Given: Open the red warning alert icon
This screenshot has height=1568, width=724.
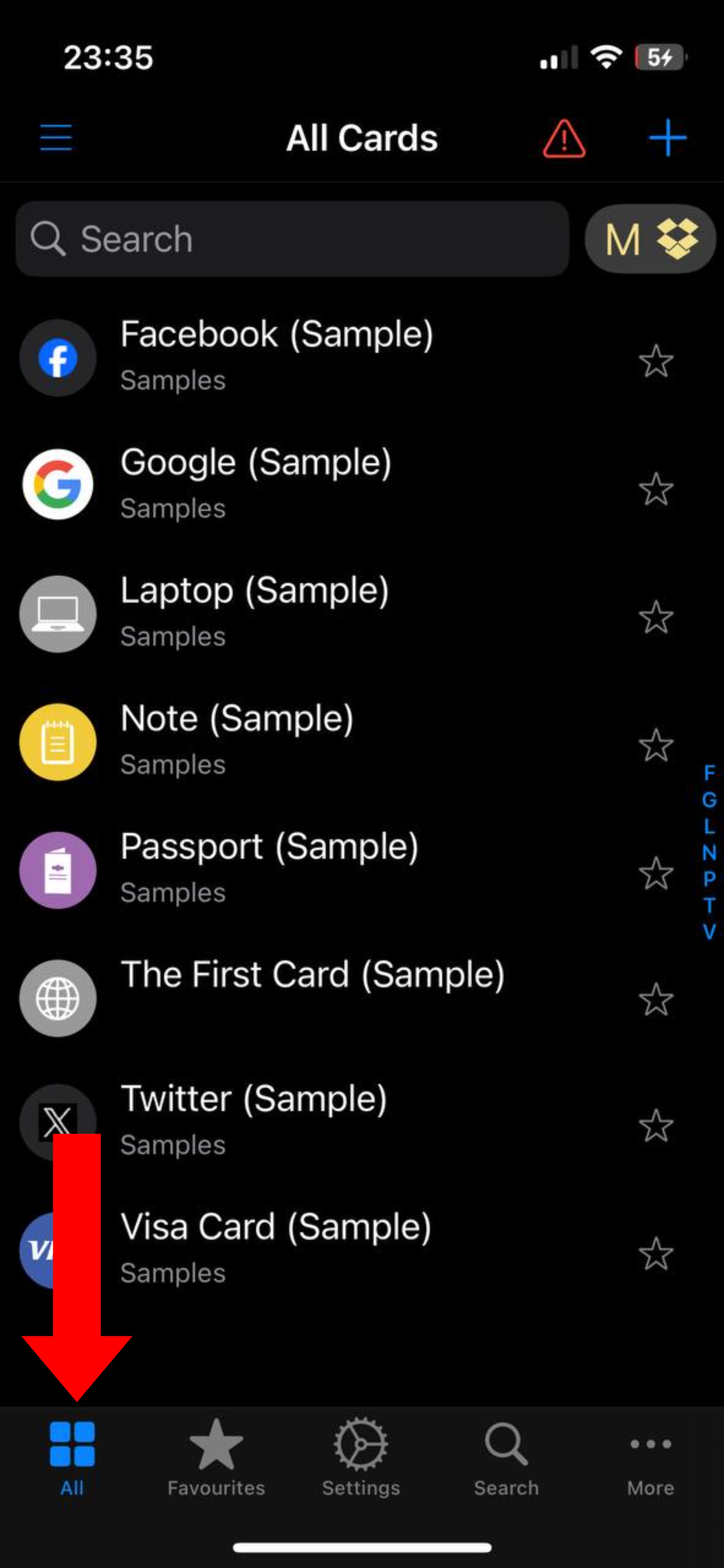Looking at the screenshot, I should pyautogui.click(x=564, y=138).
